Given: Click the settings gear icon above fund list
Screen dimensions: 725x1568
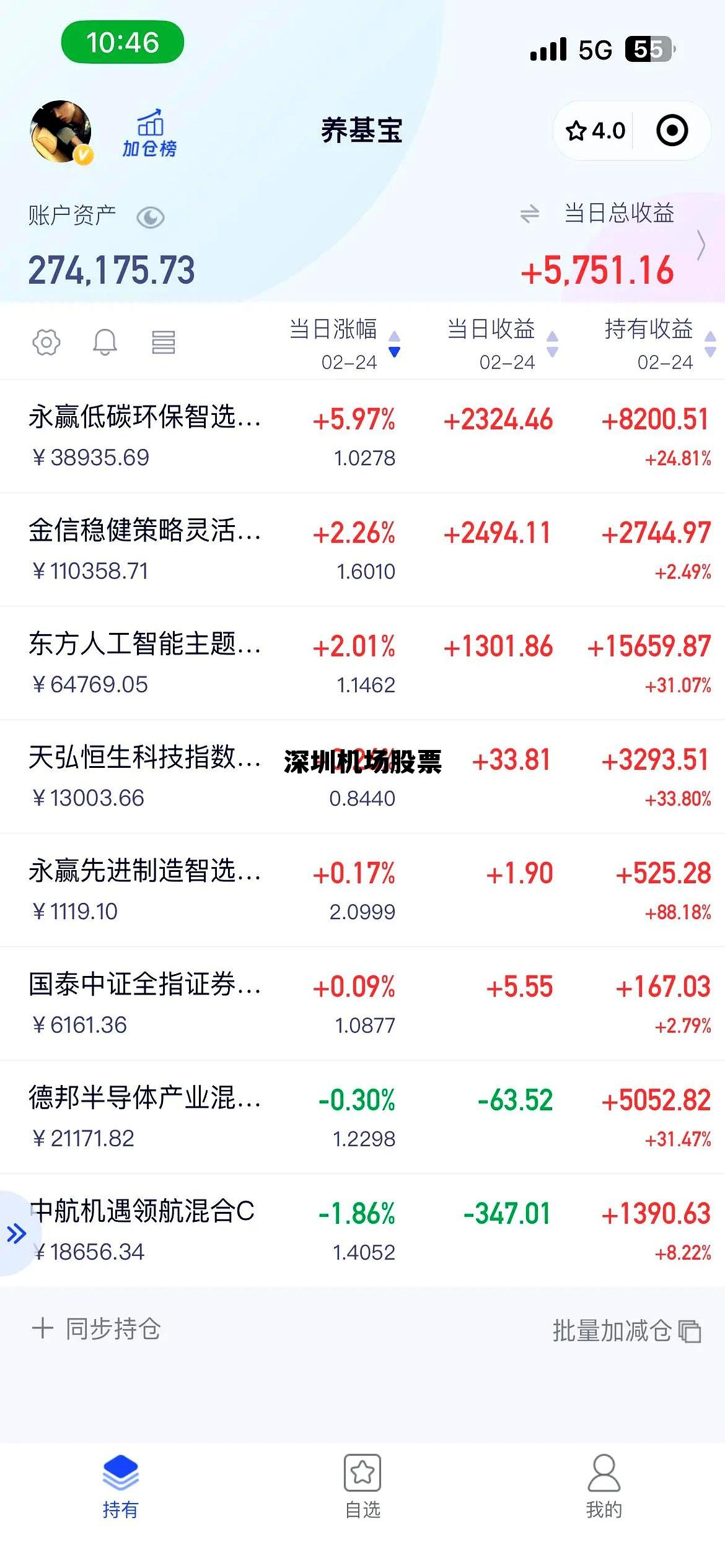Looking at the screenshot, I should pos(45,341).
